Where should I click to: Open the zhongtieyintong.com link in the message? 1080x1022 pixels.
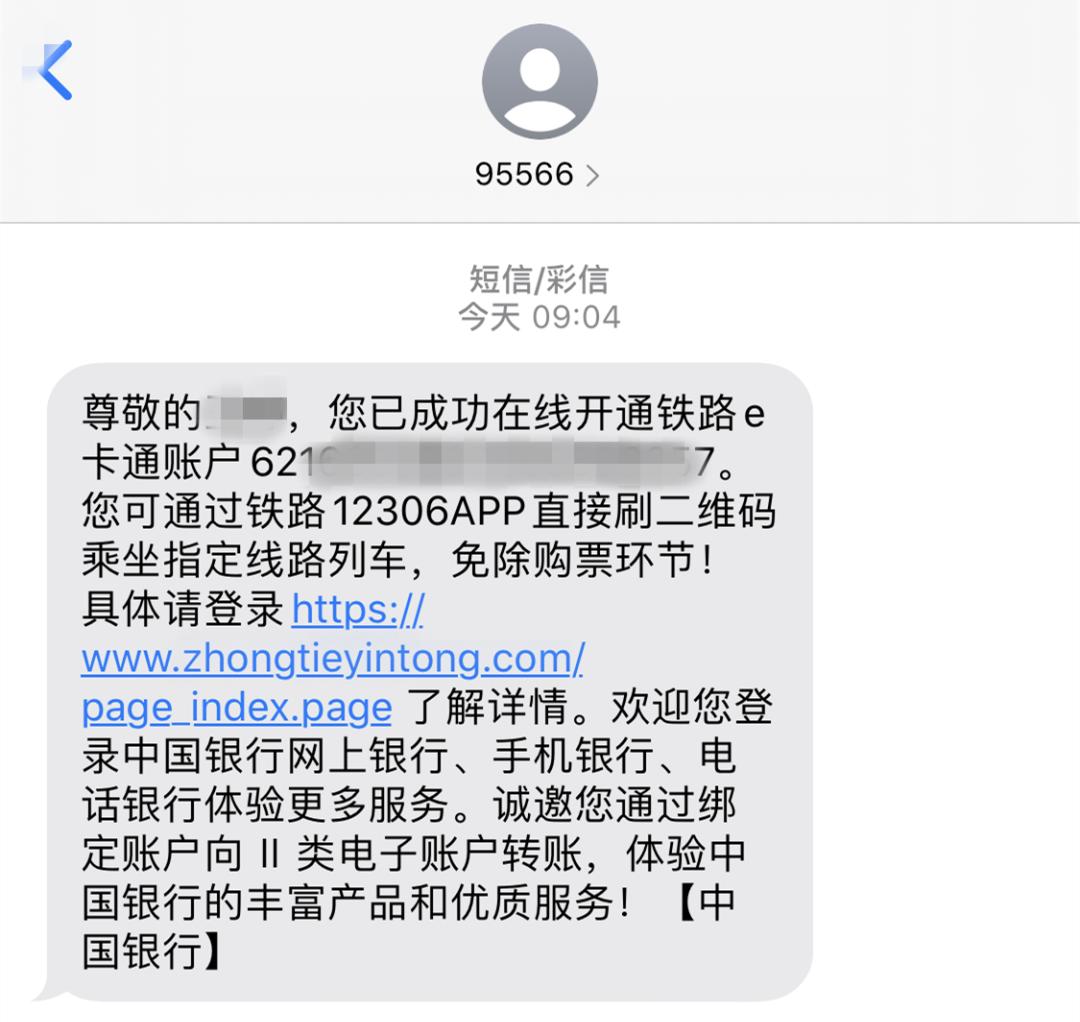pyautogui.click(x=332, y=658)
